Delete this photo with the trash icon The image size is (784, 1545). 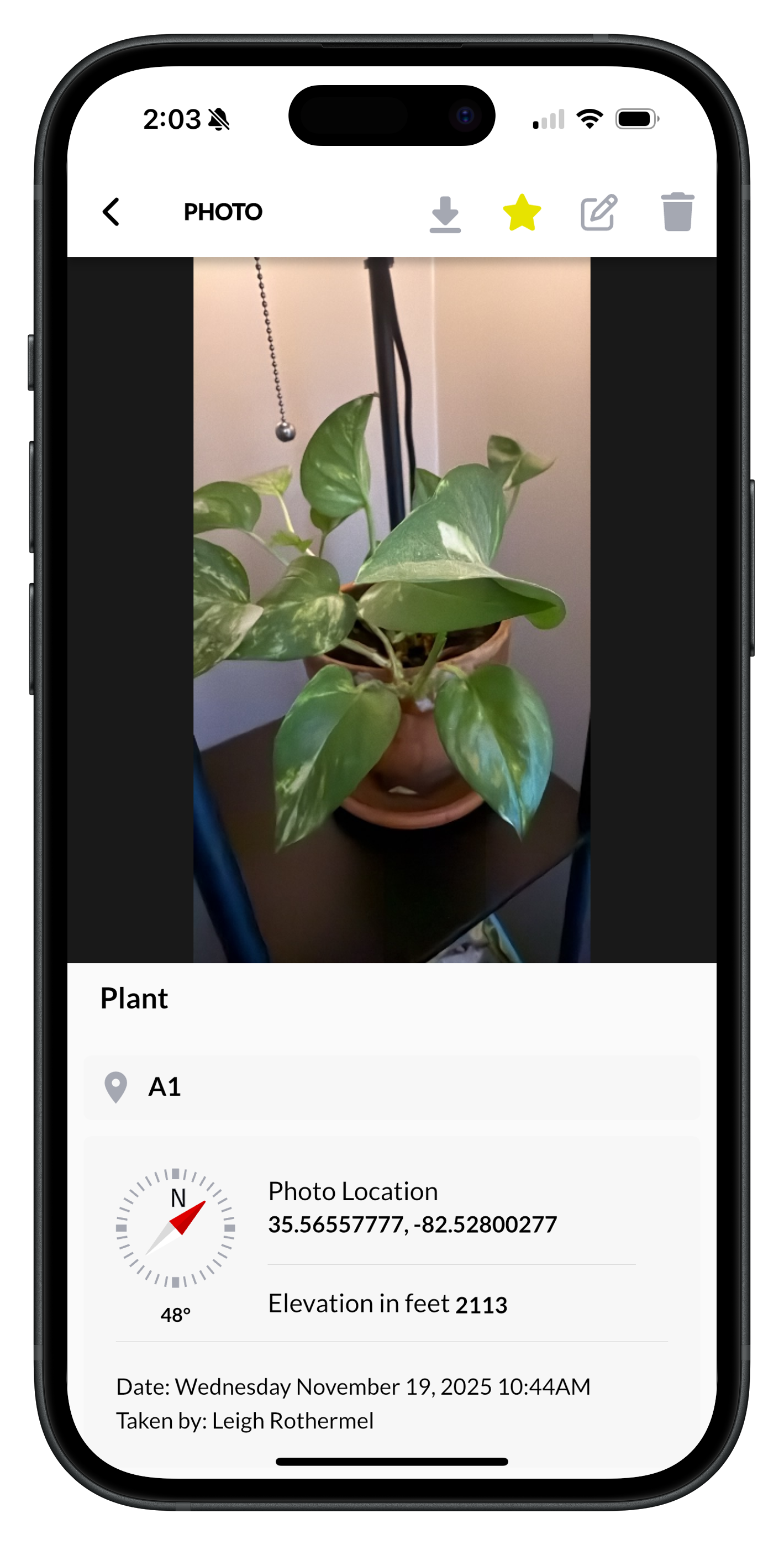[x=677, y=212]
